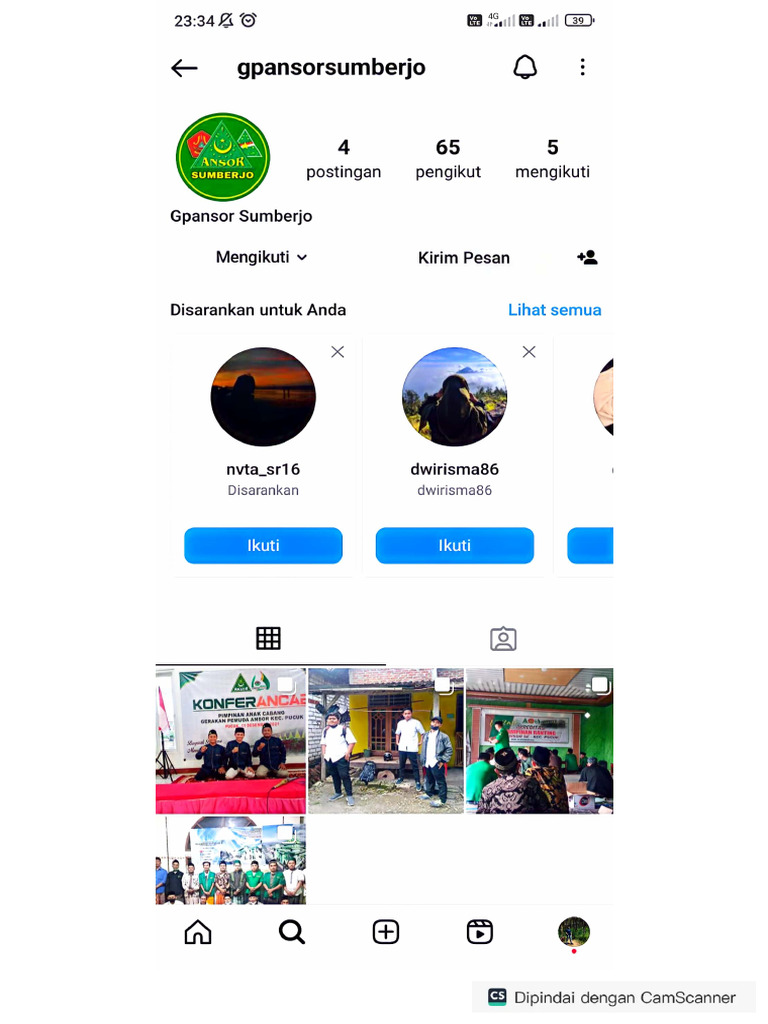Open the notifications bell for gpansorsumberjo
The height and width of the screenshot is (1024, 768).
click(x=525, y=67)
